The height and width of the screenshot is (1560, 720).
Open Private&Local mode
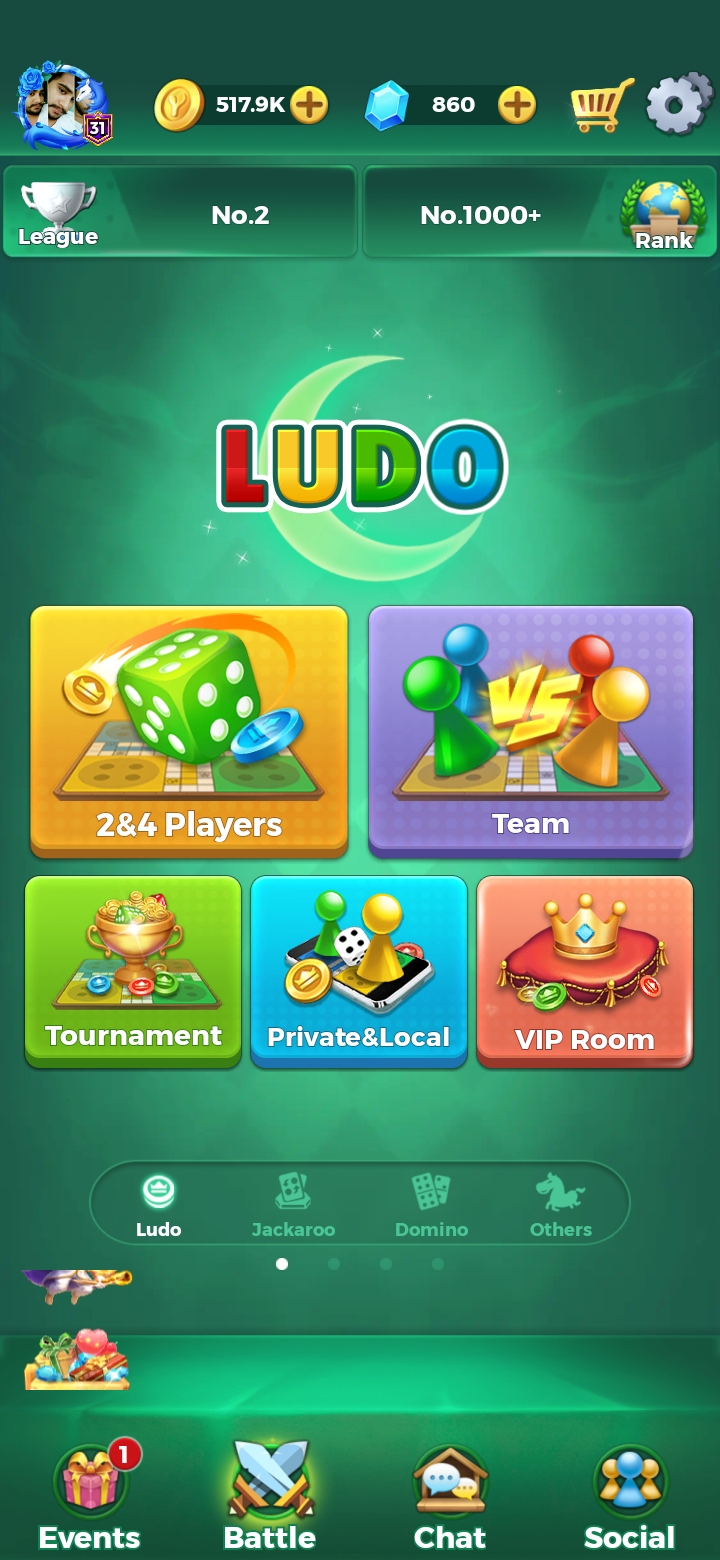tap(359, 970)
